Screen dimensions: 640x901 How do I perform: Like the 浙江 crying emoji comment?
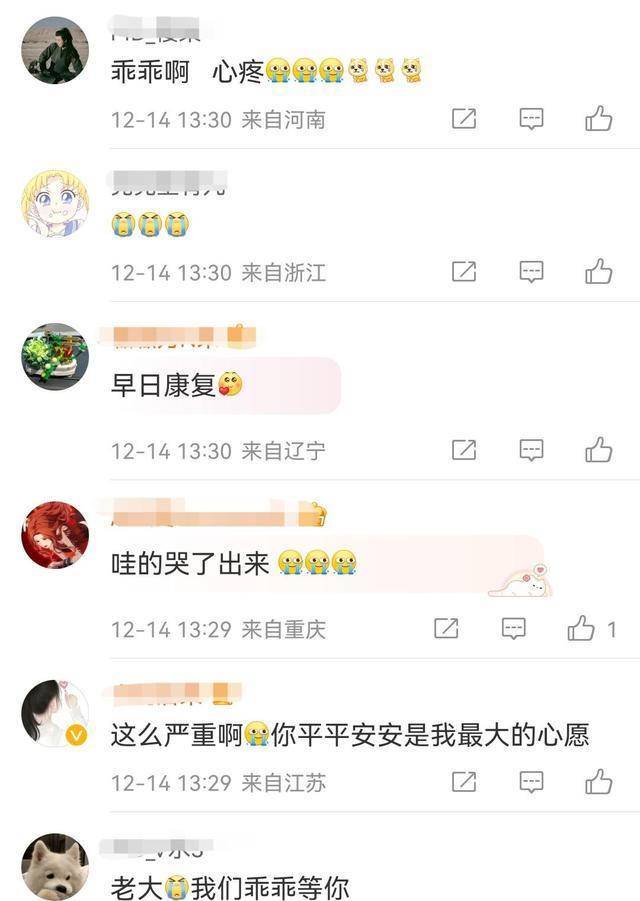[x=598, y=271]
